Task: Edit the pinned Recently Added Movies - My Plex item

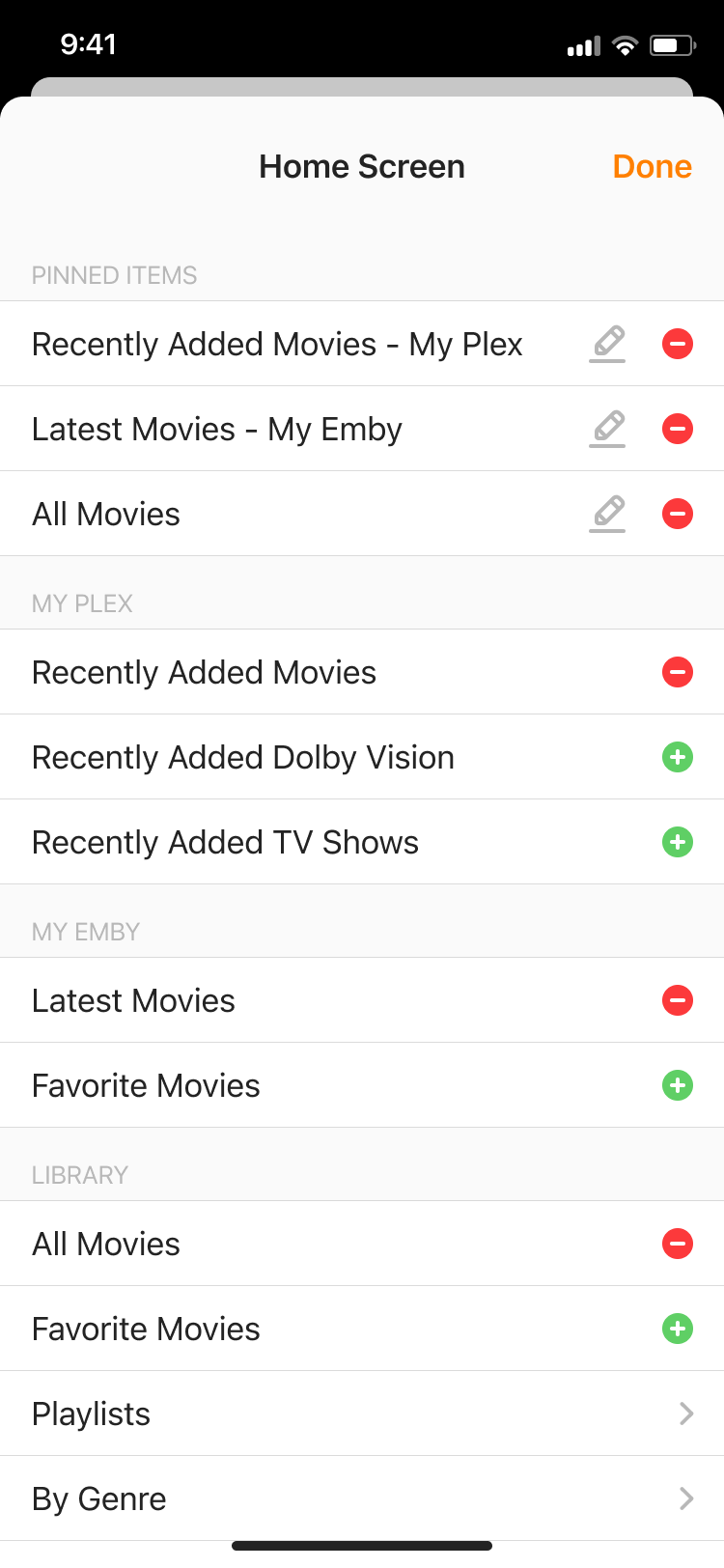Action: 607,344
